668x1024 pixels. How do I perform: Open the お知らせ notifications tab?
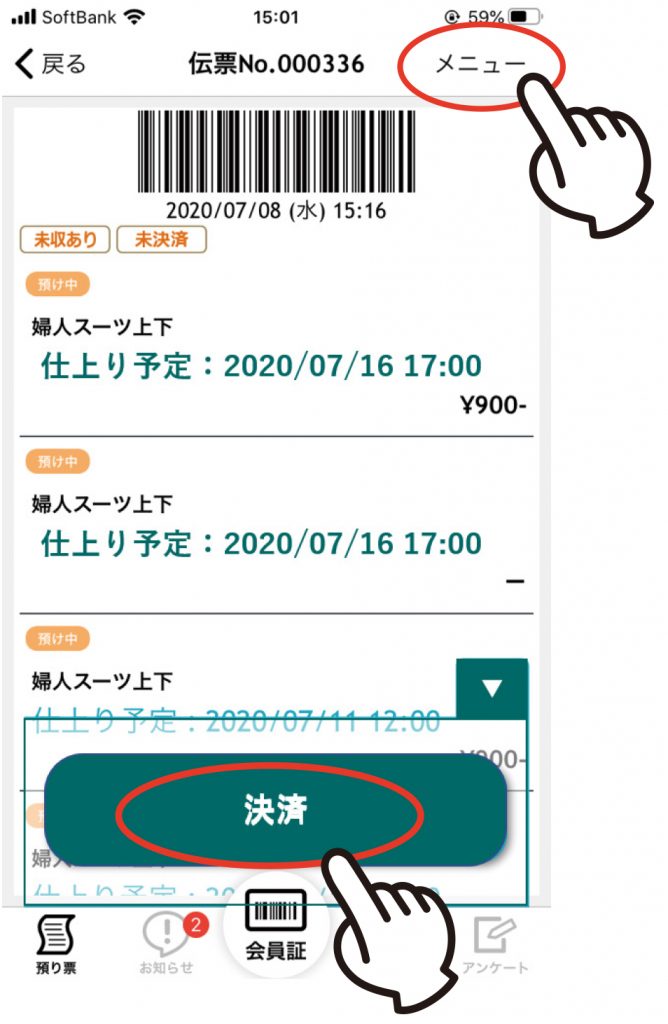coord(166,945)
